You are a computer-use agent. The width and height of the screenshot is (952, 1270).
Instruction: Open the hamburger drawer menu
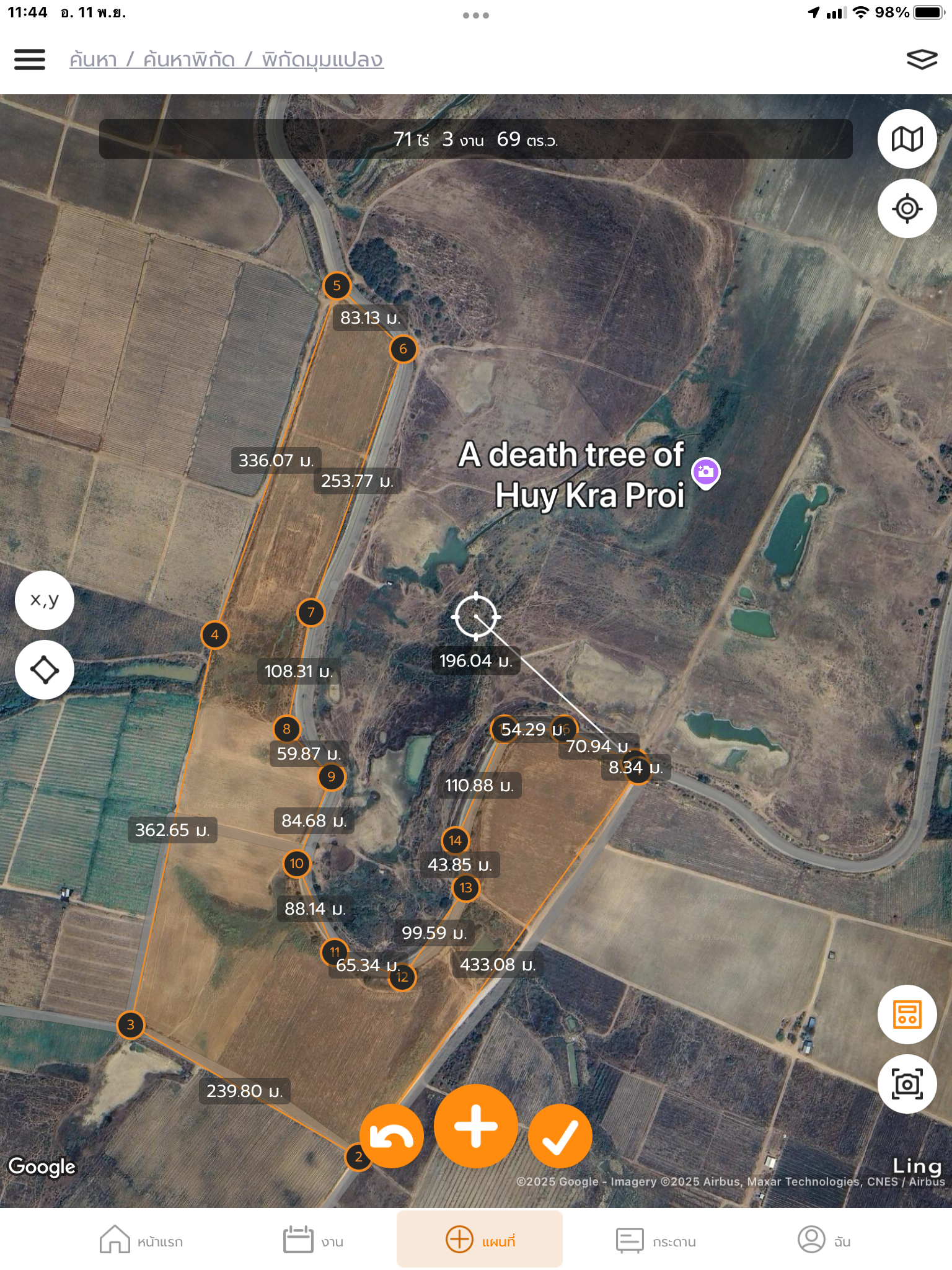pyautogui.click(x=30, y=60)
